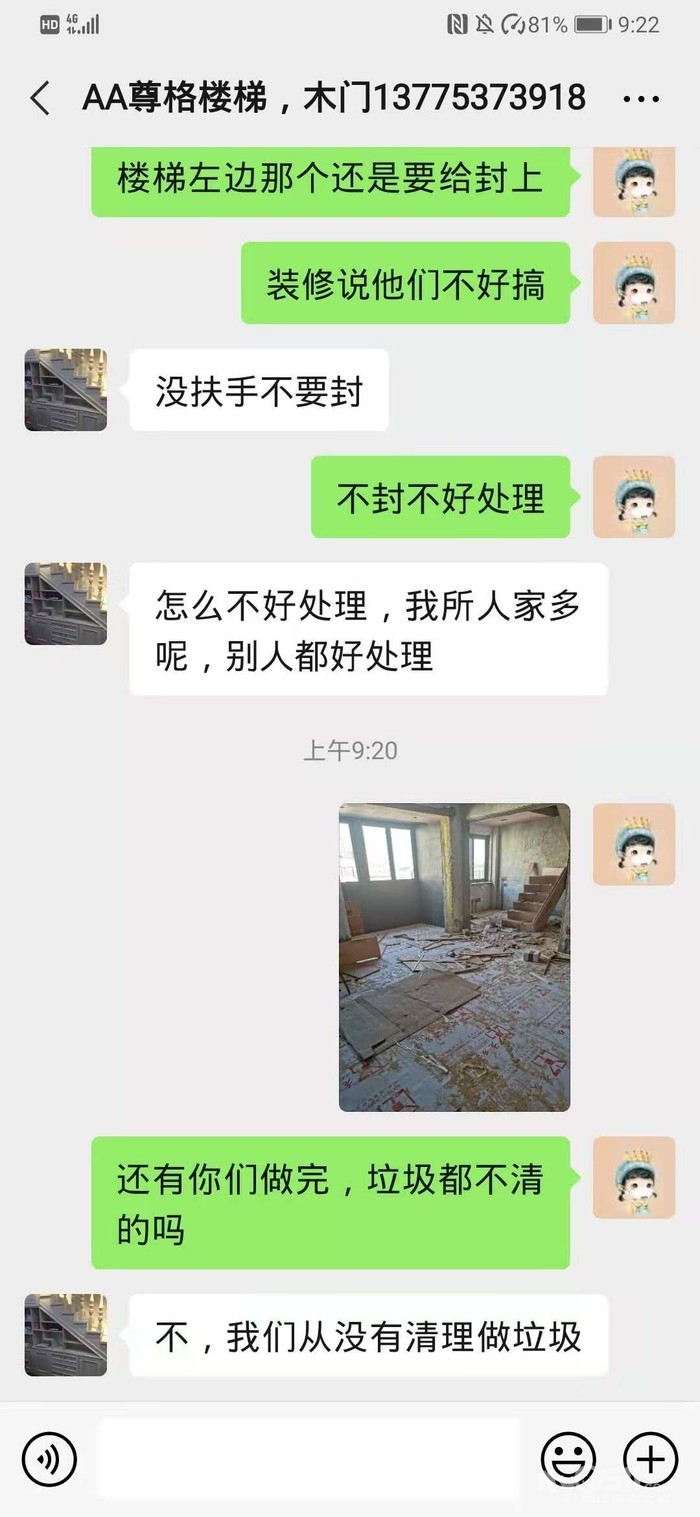Tap the contact's avatar beside 没扶手不要封
Image resolution: width=700 pixels, height=1517 pixels.
[x=66, y=390]
